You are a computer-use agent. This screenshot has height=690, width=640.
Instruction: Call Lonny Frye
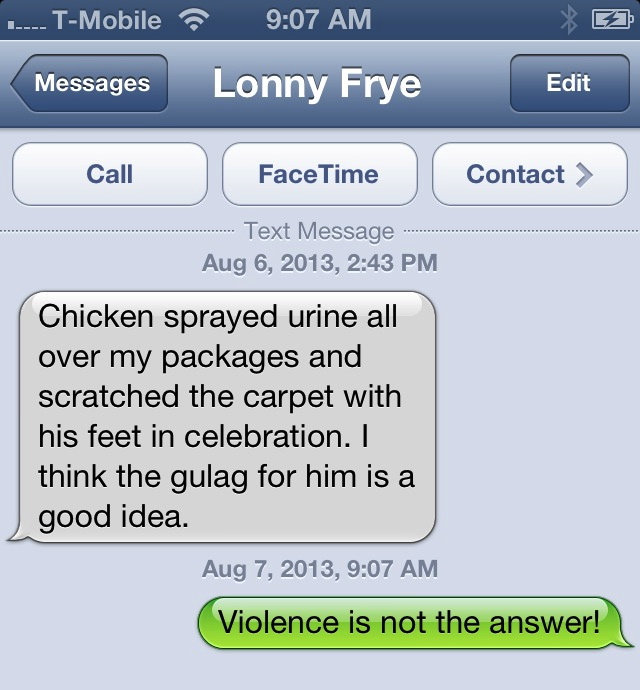pyautogui.click(x=110, y=174)
